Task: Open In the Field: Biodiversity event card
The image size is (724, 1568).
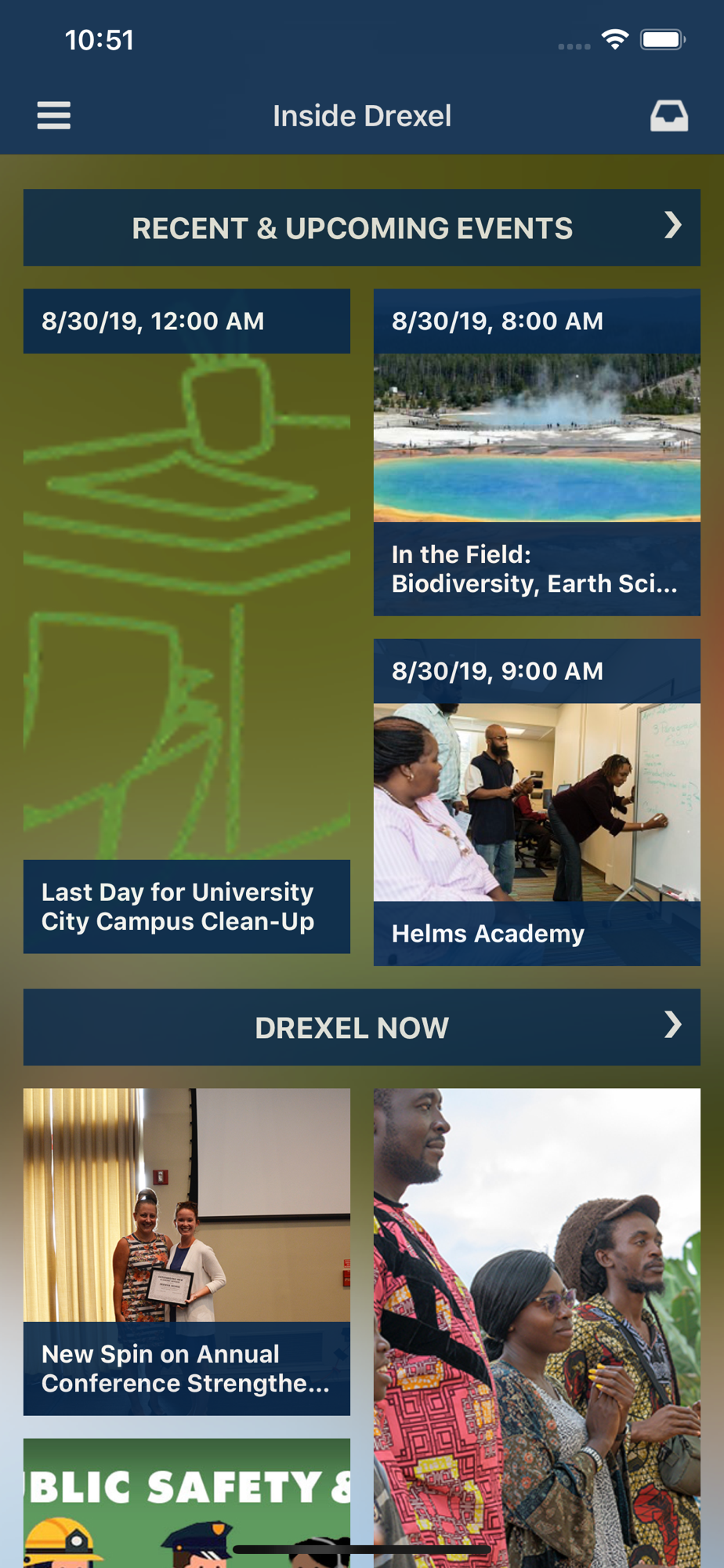Action: 537,452
